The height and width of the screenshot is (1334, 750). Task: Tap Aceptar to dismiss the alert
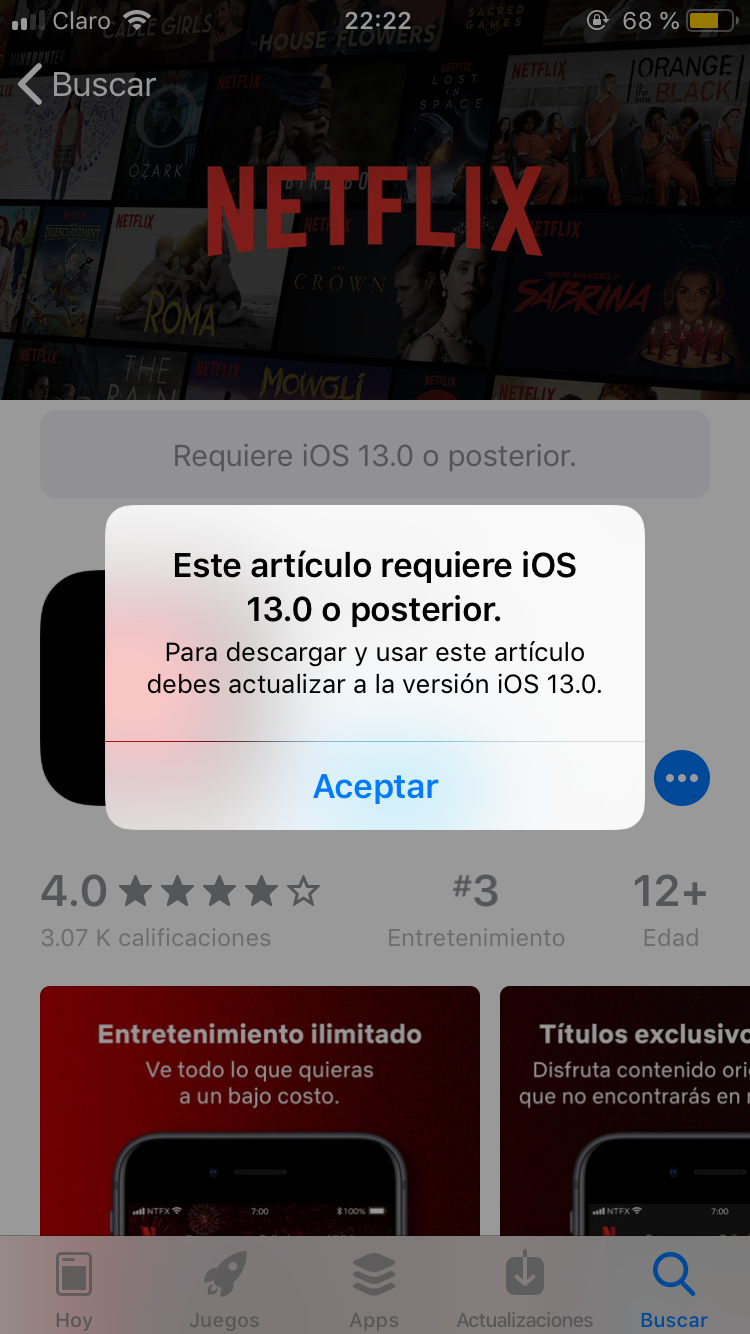pos(375,787)
